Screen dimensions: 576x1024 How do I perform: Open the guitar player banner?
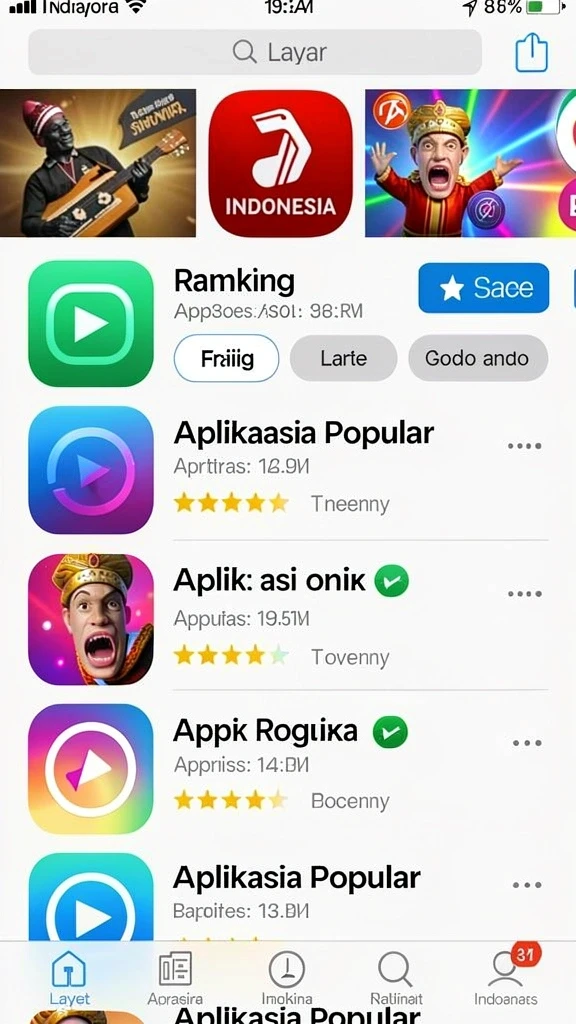point(98,163)
